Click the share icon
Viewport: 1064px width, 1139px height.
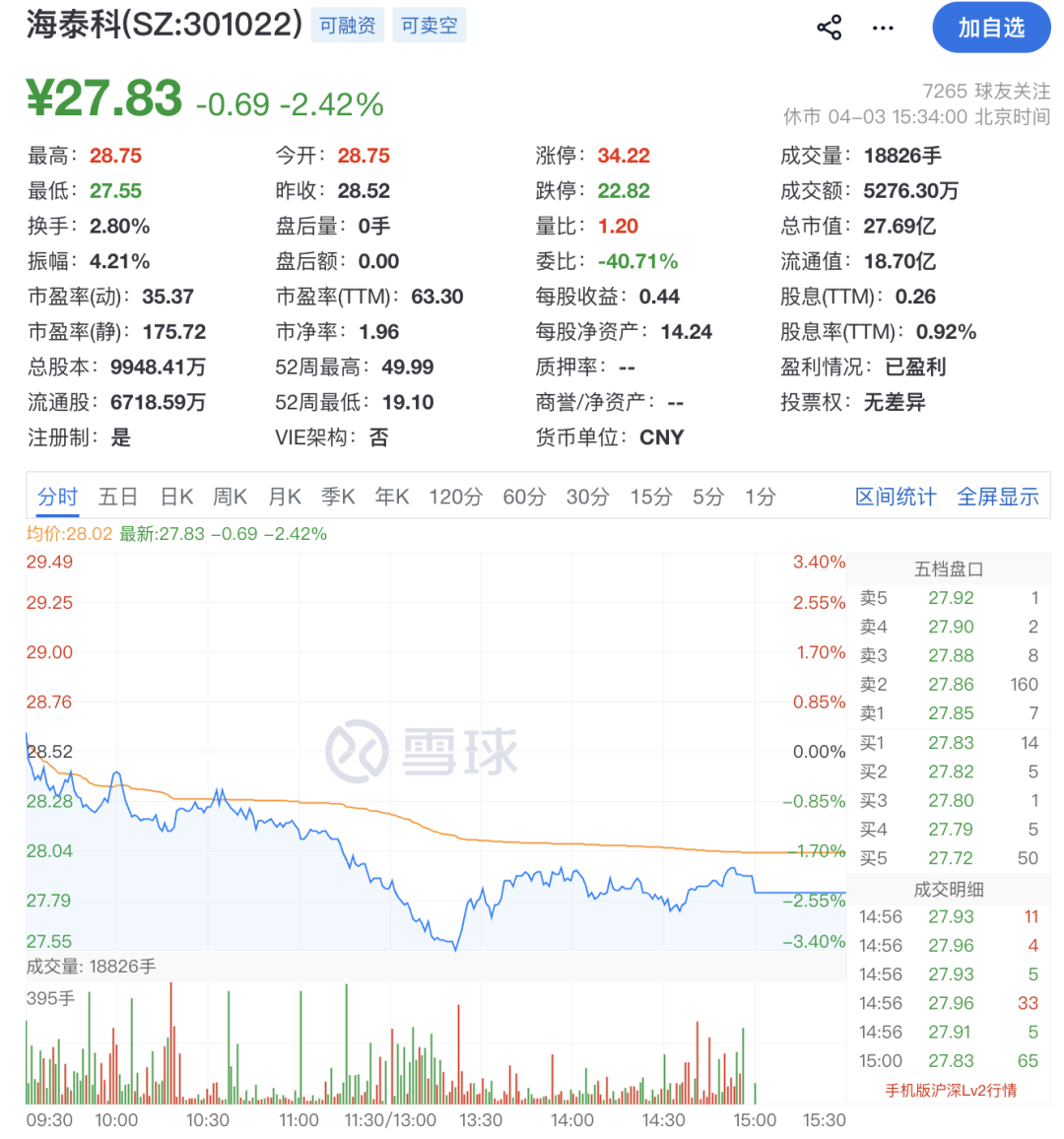tap(829, 28)
